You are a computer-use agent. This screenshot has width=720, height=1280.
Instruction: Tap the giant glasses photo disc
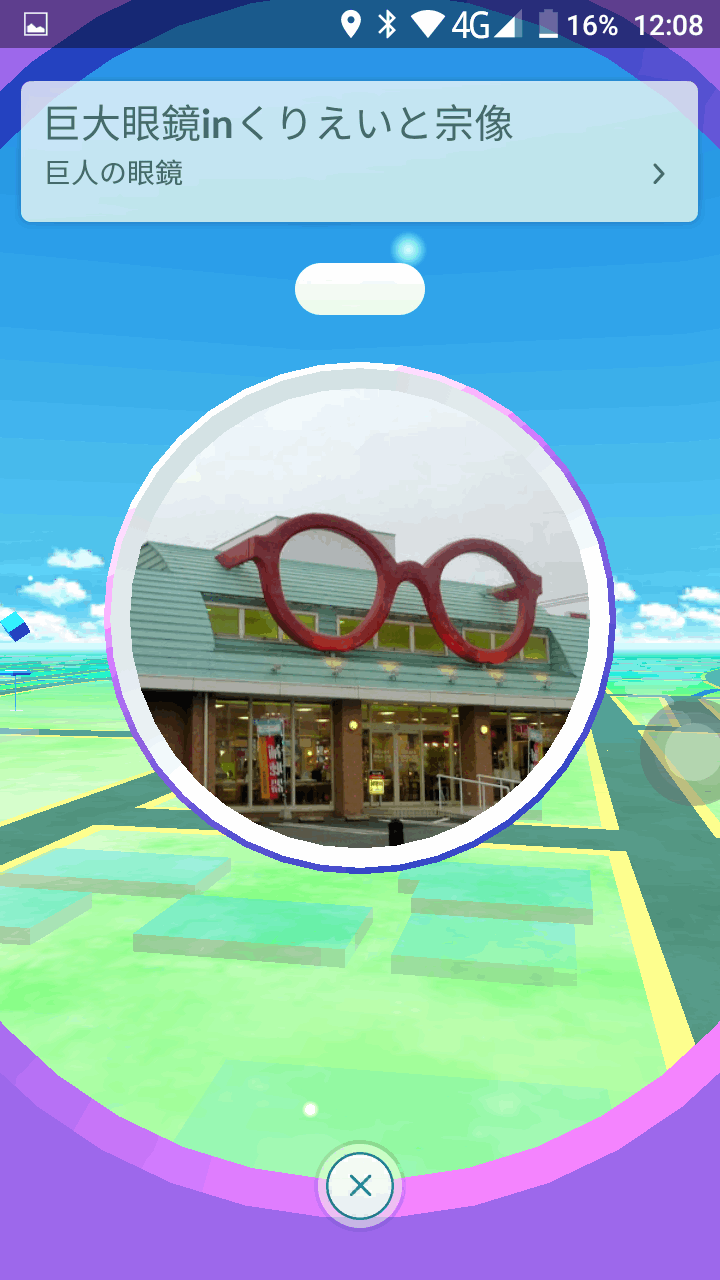(x=360, y=617)
